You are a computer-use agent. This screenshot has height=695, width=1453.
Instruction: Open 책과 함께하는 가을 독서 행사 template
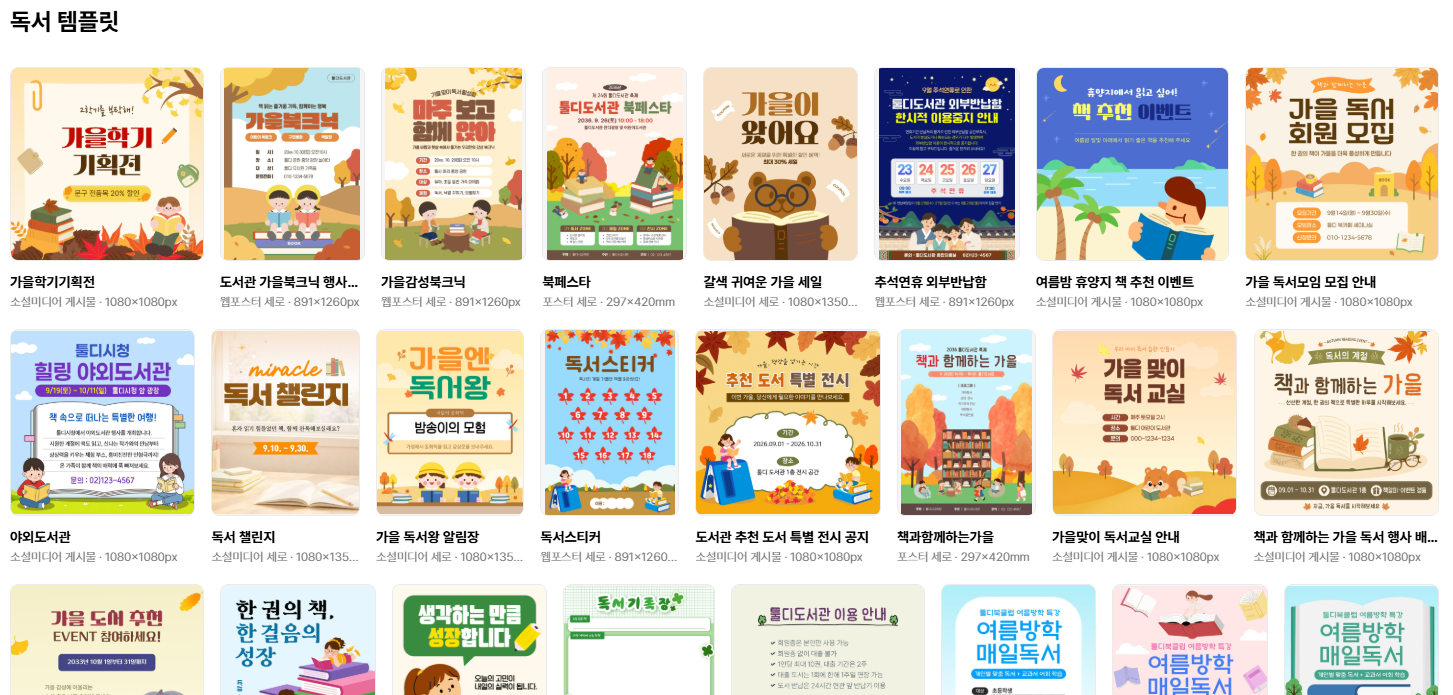[1346, 423]
